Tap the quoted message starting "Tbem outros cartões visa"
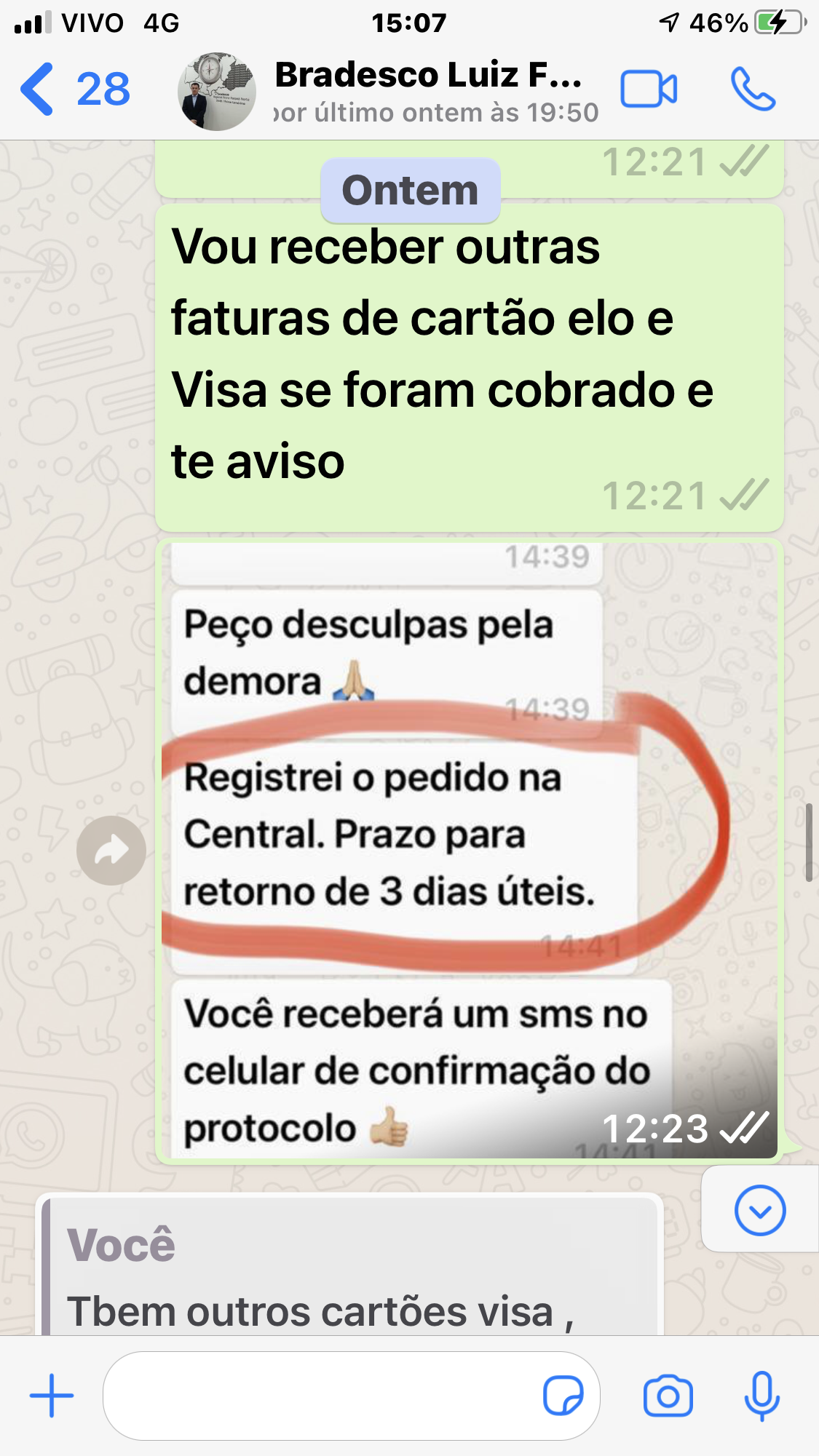The width and height of the screenshot is (819, 1456). tap(351, 1266)
